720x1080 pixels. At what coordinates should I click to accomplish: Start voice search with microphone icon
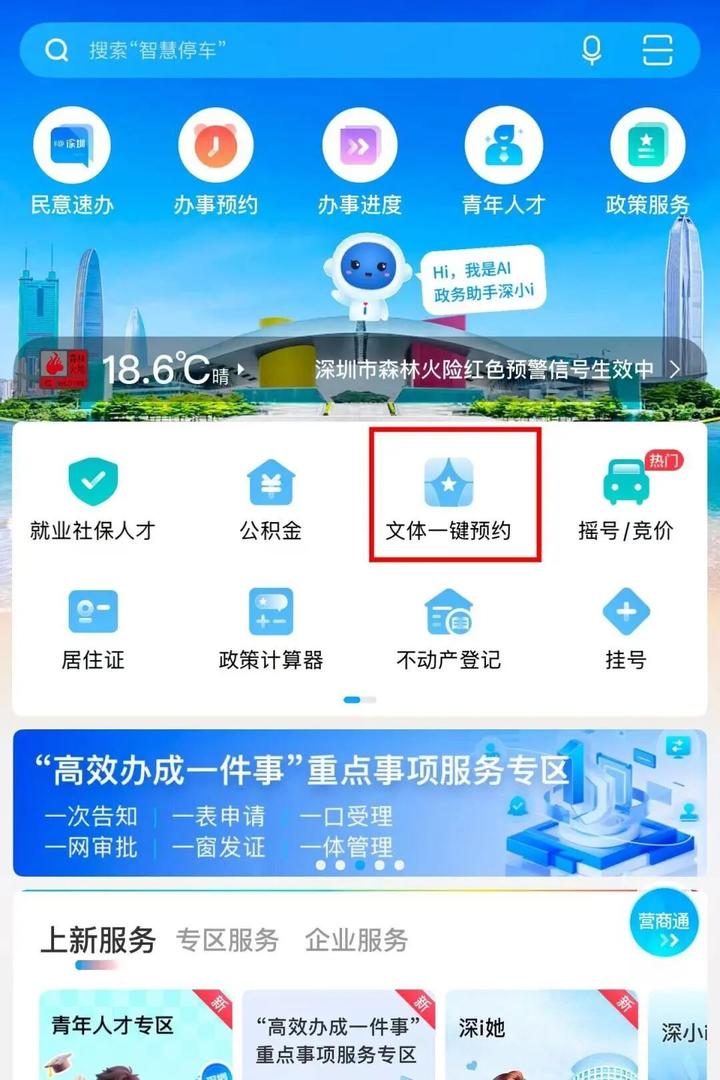pyautogui.click(x=592, y=50)
